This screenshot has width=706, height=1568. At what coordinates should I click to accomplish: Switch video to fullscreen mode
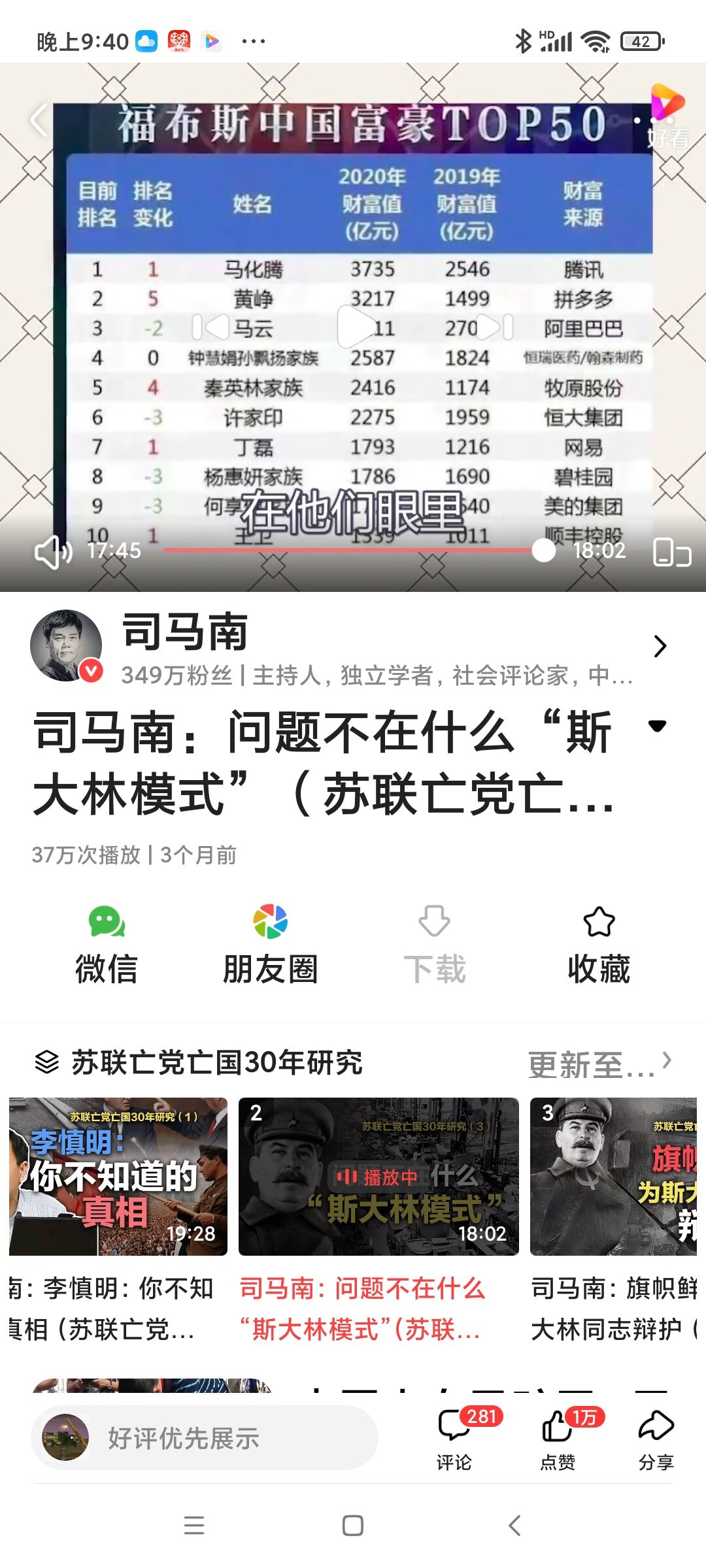pos(671,552)
